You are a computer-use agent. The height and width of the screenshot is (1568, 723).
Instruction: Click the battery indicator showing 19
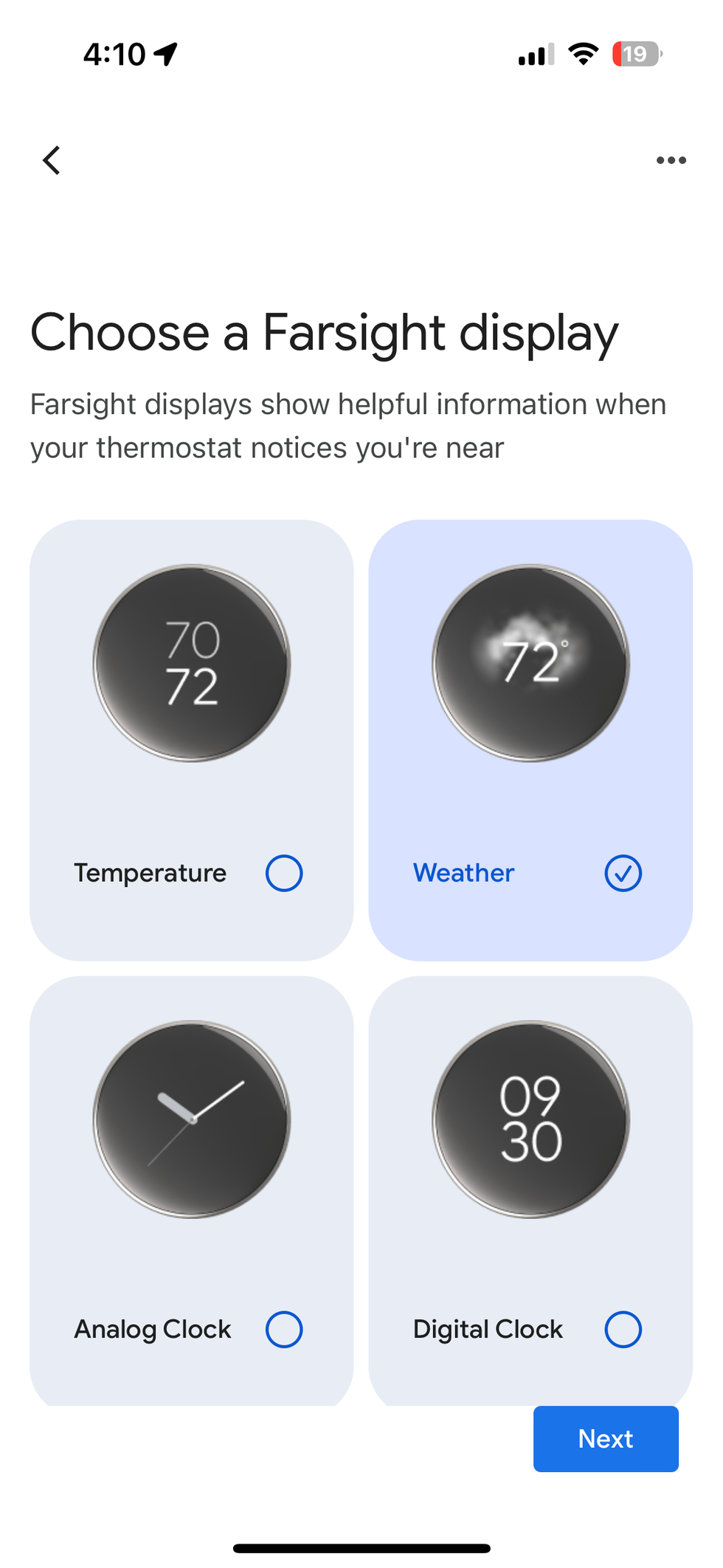[x=636, y=54]
